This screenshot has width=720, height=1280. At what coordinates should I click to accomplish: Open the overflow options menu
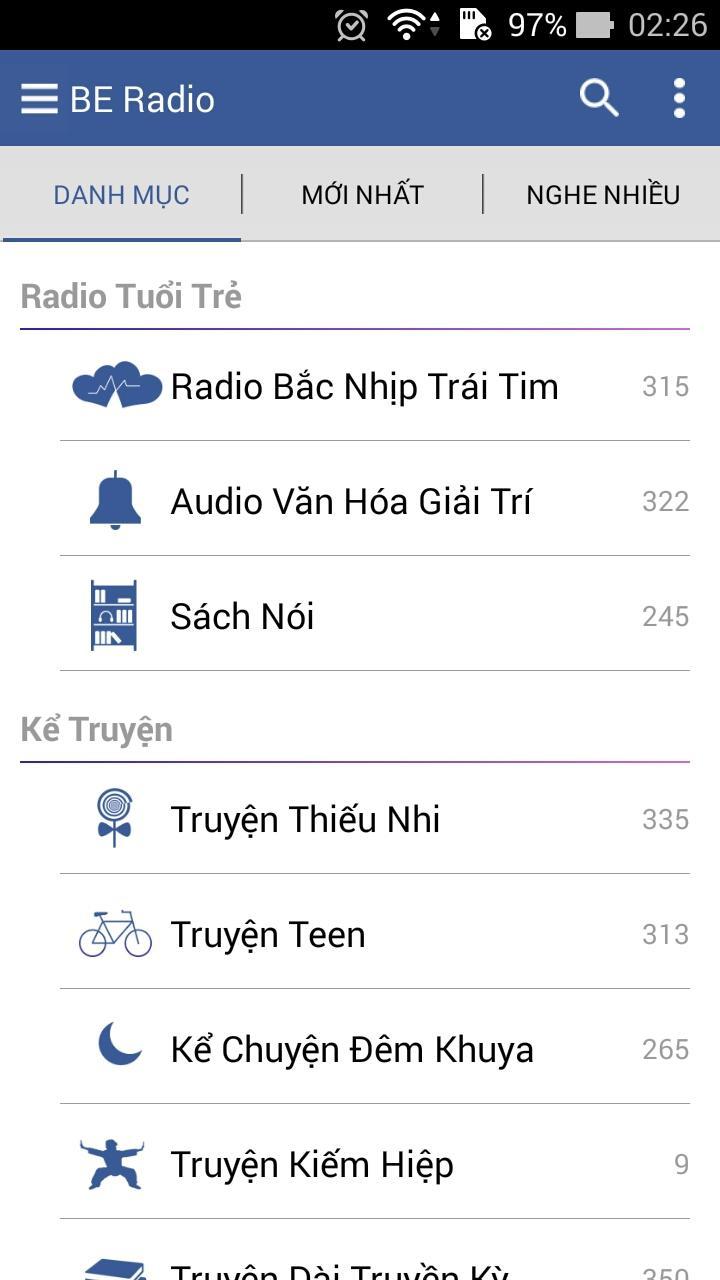pos(678,98)
